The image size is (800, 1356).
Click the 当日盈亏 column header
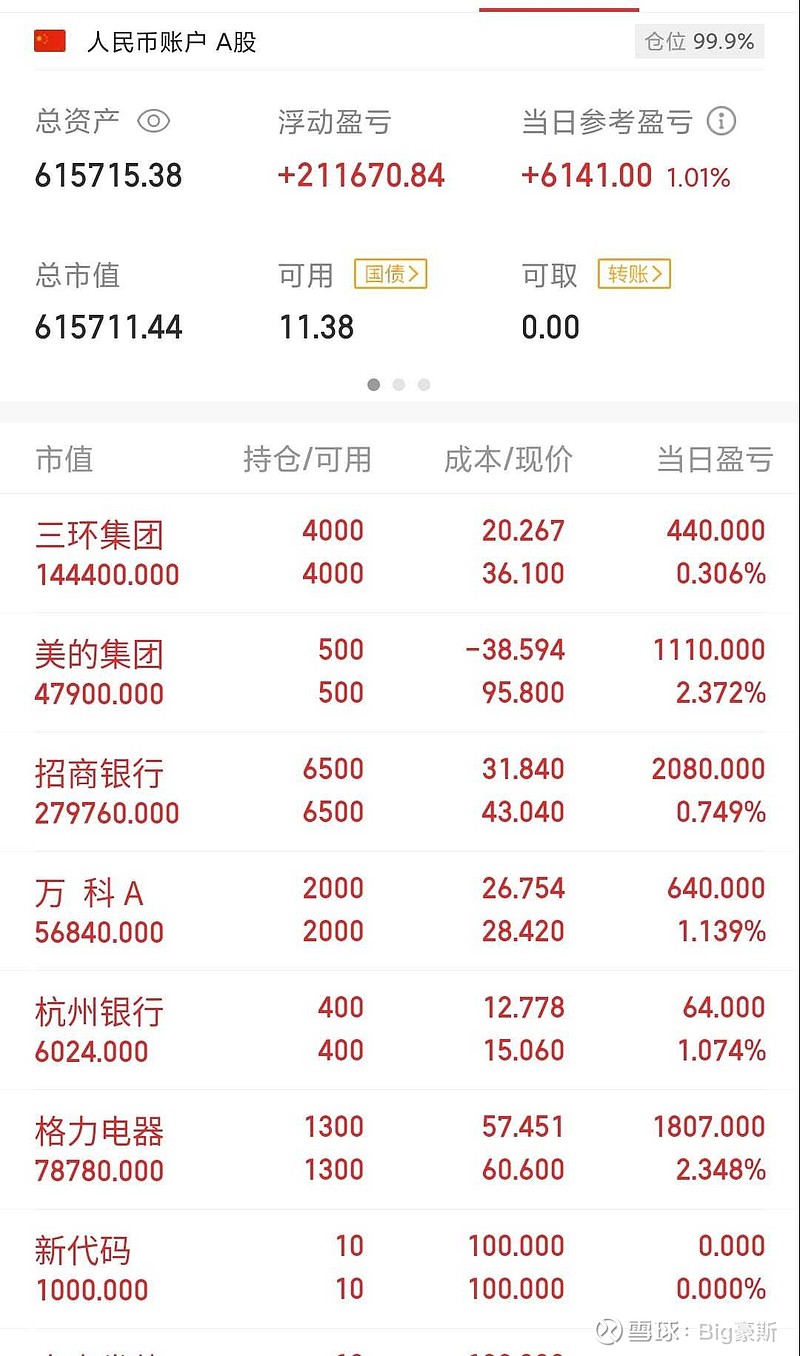point(713,460)
